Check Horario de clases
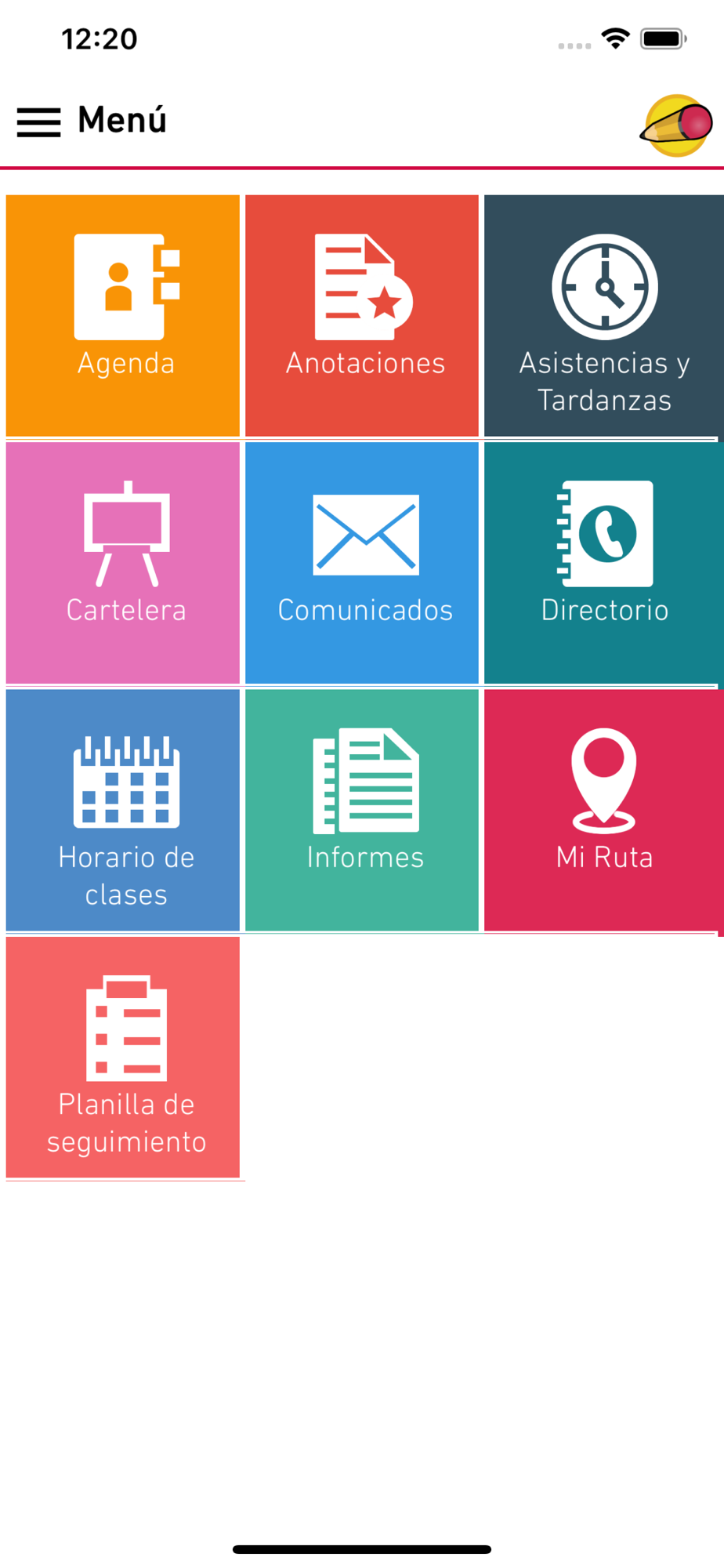Viewport: 724px width, 1568px height. point(123,810)
